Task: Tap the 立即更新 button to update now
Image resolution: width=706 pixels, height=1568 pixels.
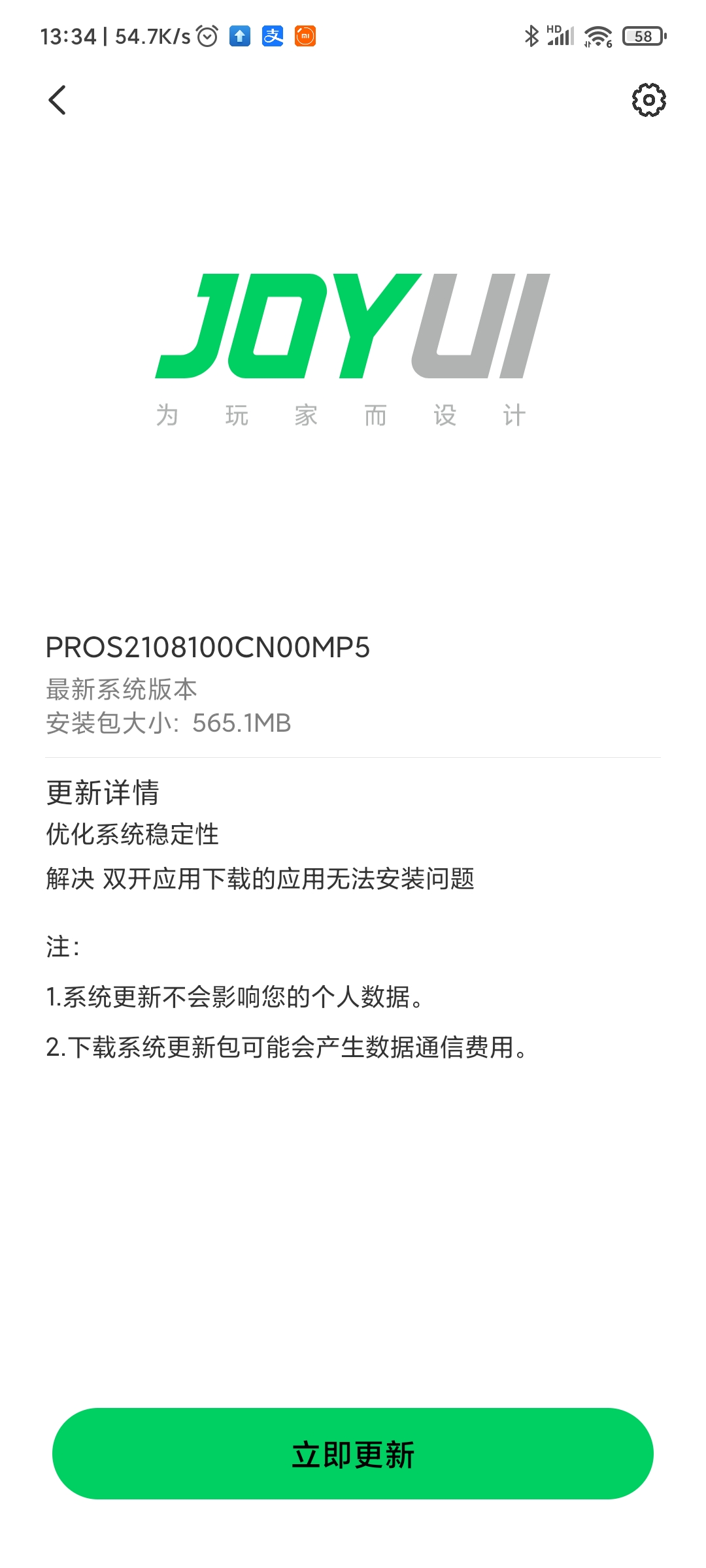Action: point(353,1454)
